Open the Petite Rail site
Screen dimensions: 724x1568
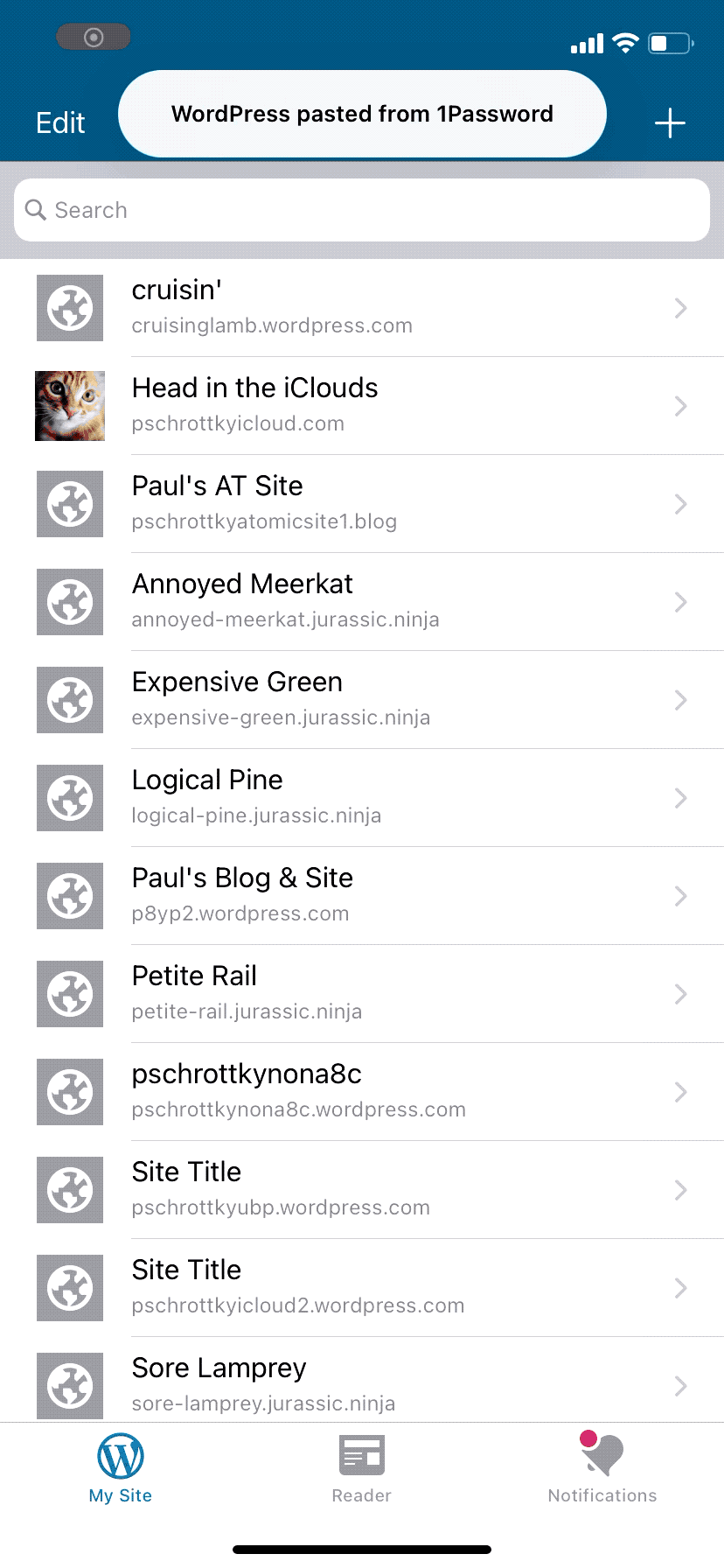pos(362,994)
